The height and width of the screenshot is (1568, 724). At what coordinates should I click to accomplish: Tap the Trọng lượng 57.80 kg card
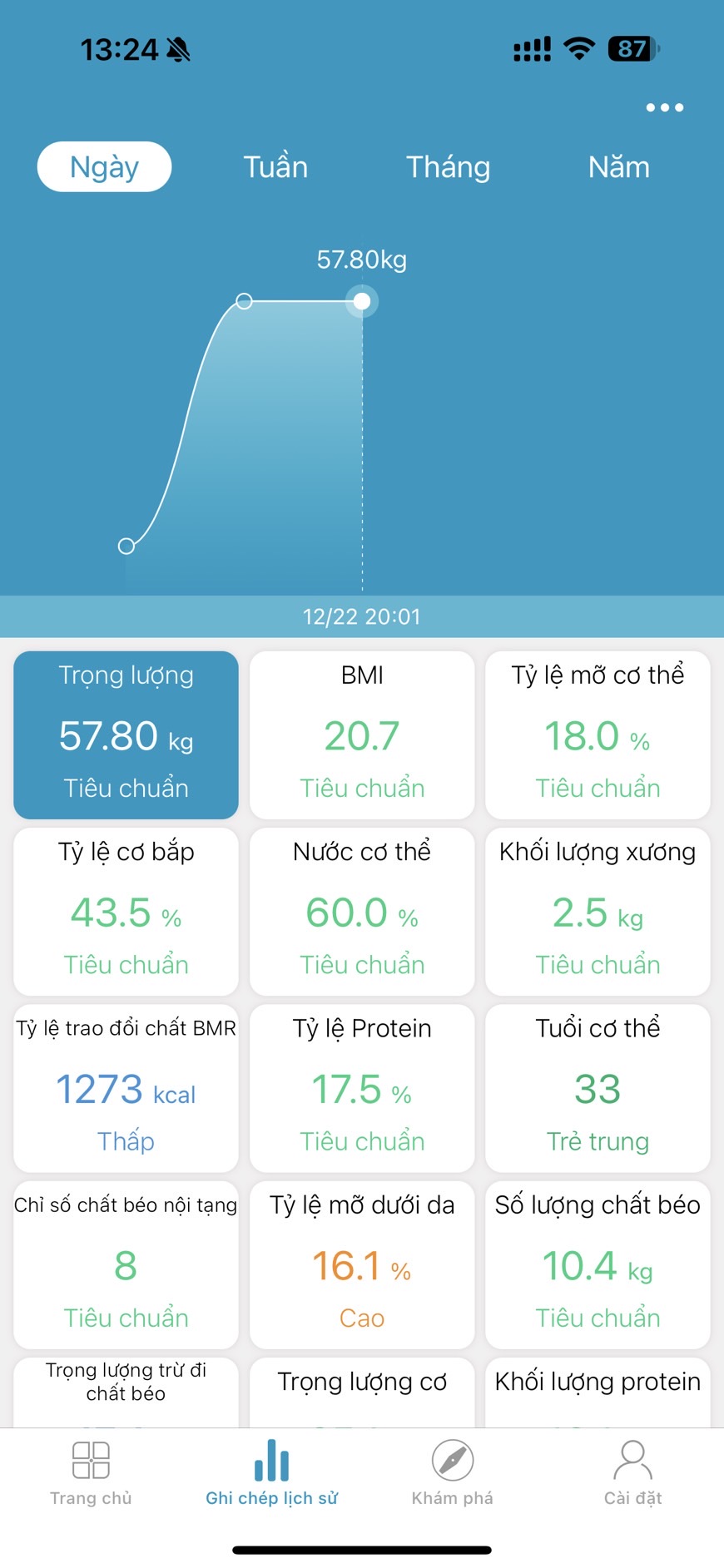tap(126, 735)
